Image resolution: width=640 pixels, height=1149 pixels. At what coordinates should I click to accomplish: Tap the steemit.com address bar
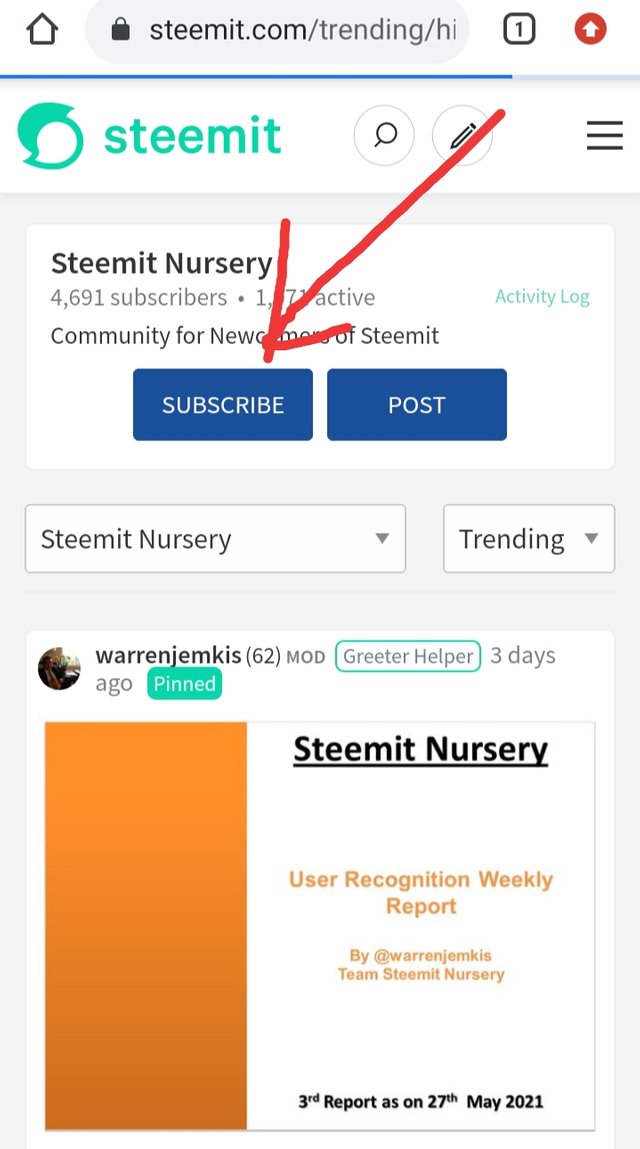[x=290, y=31]
